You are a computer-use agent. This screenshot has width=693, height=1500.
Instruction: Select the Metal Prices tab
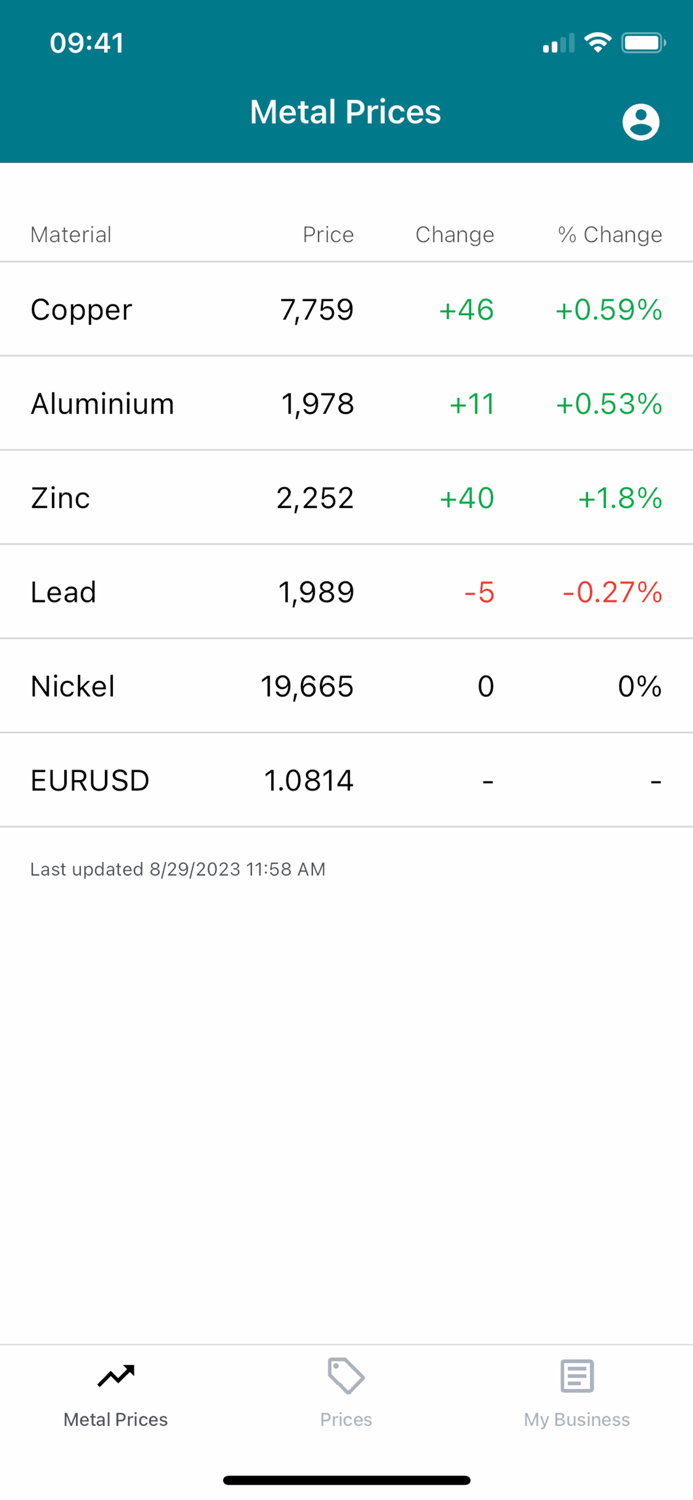pos(116,1393)
